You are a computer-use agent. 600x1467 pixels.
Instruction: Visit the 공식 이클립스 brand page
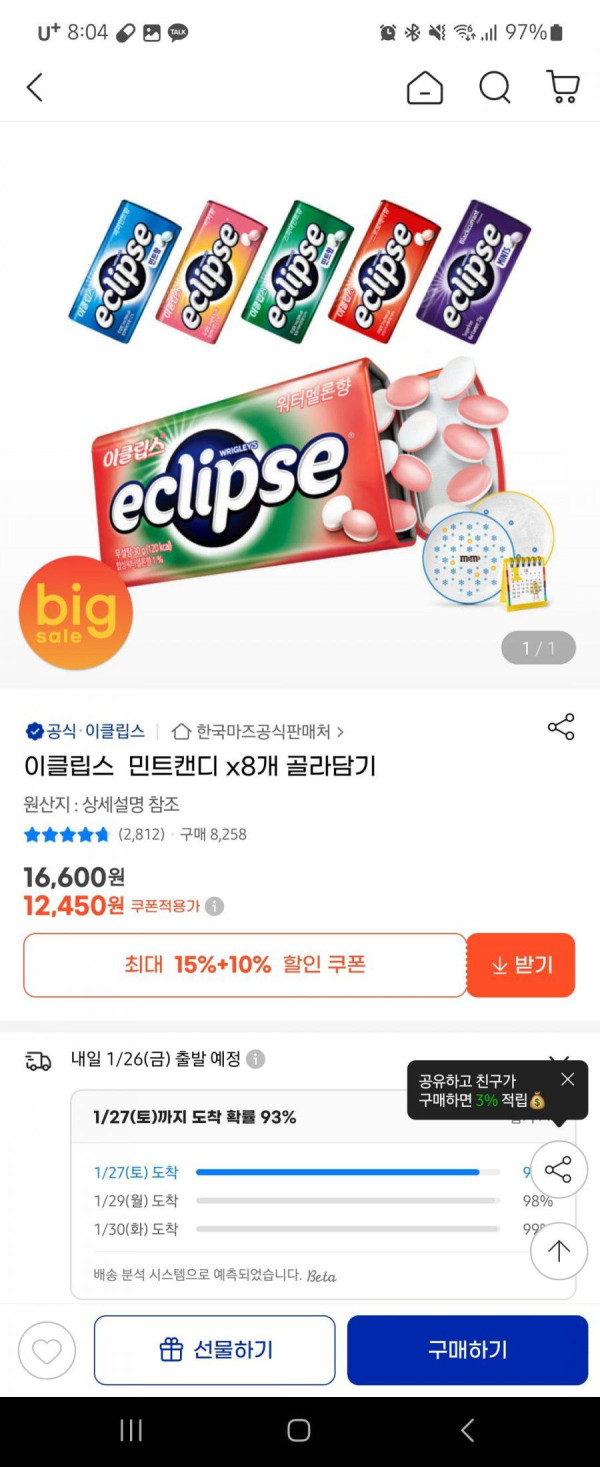click(86, 731)
